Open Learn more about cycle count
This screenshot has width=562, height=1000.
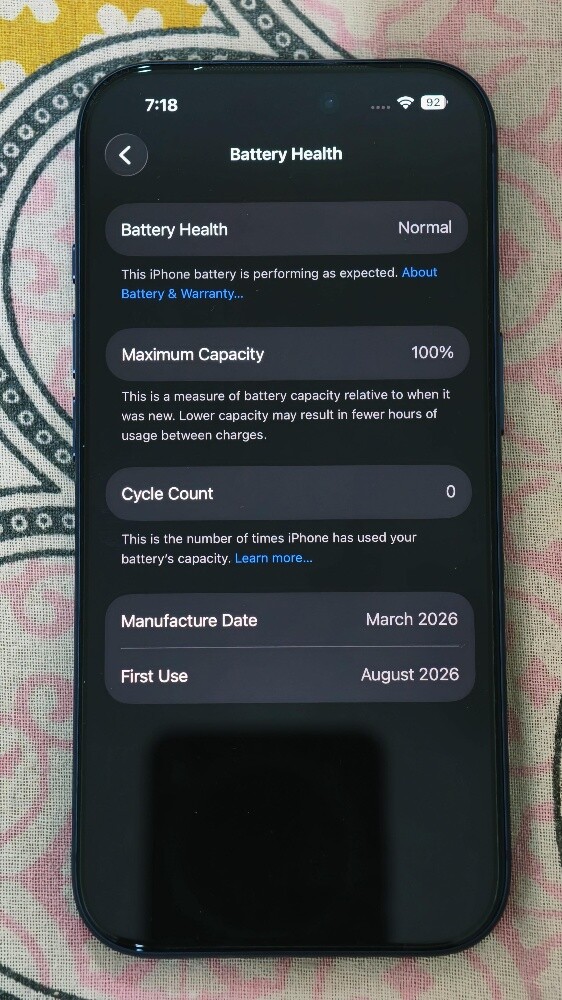coord(274,558)
